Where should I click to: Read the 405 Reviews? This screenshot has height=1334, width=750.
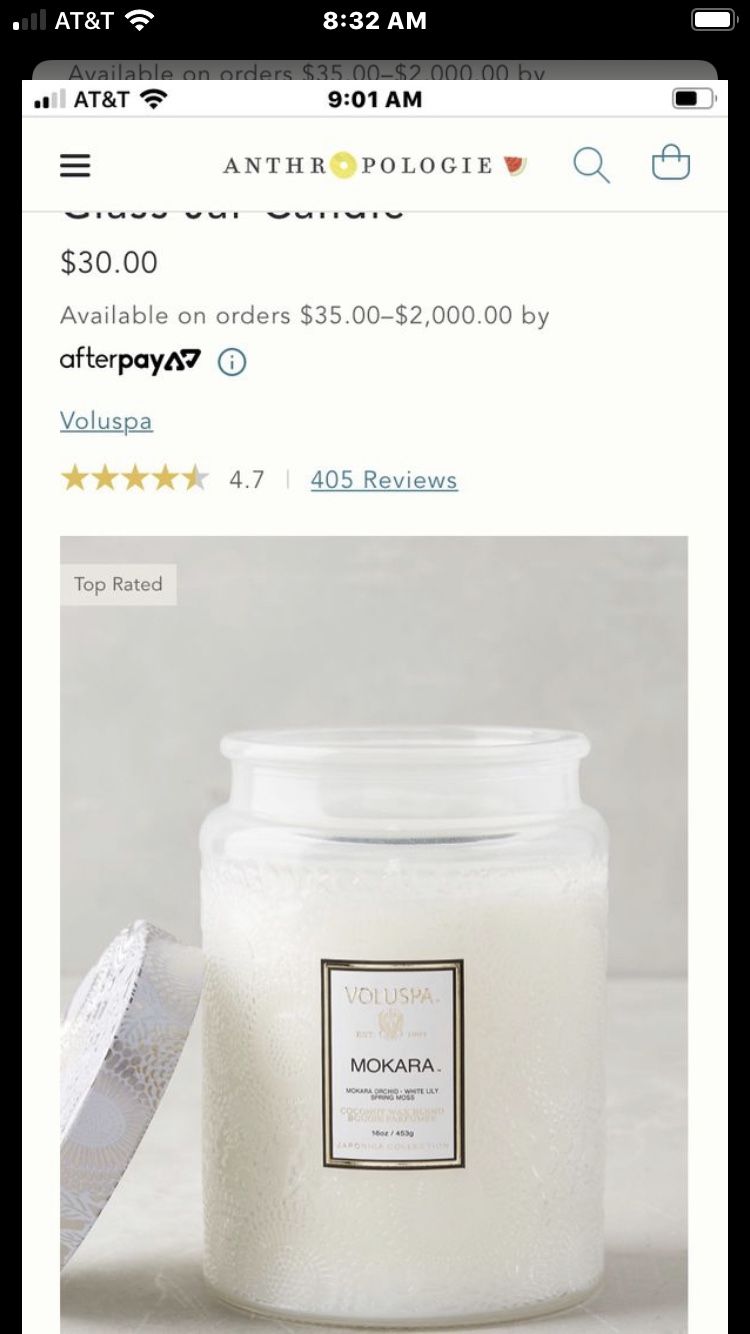(x=383, y=480)
